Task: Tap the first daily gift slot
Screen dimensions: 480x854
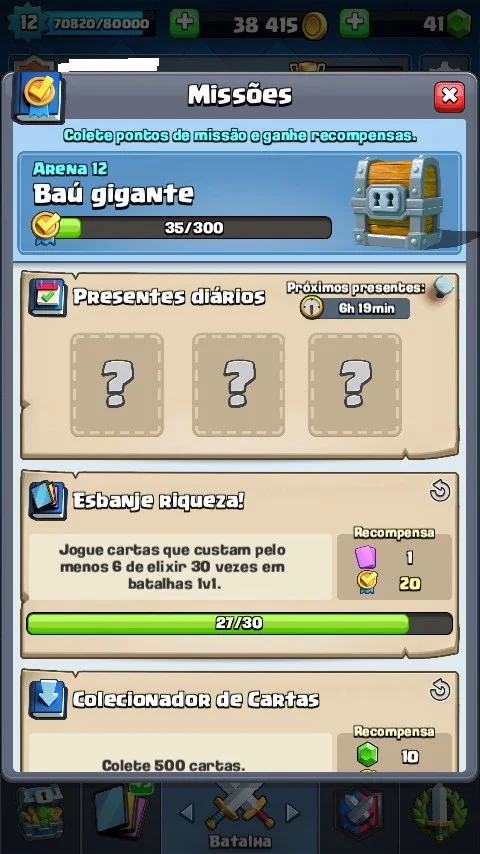Action: pyautogui.click(x=117, y=385)
